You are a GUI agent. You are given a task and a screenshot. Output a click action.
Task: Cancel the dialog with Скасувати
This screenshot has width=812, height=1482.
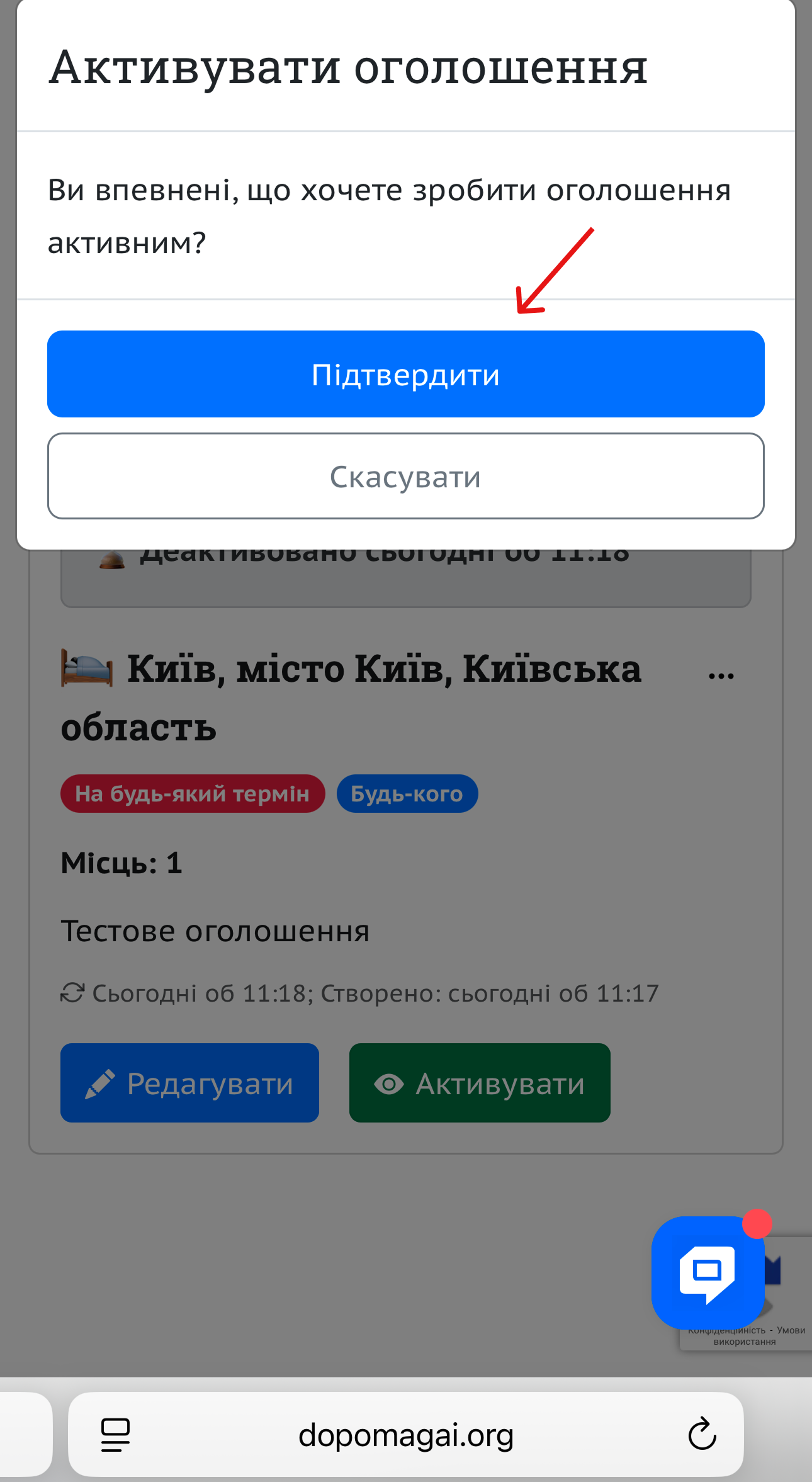405,476
